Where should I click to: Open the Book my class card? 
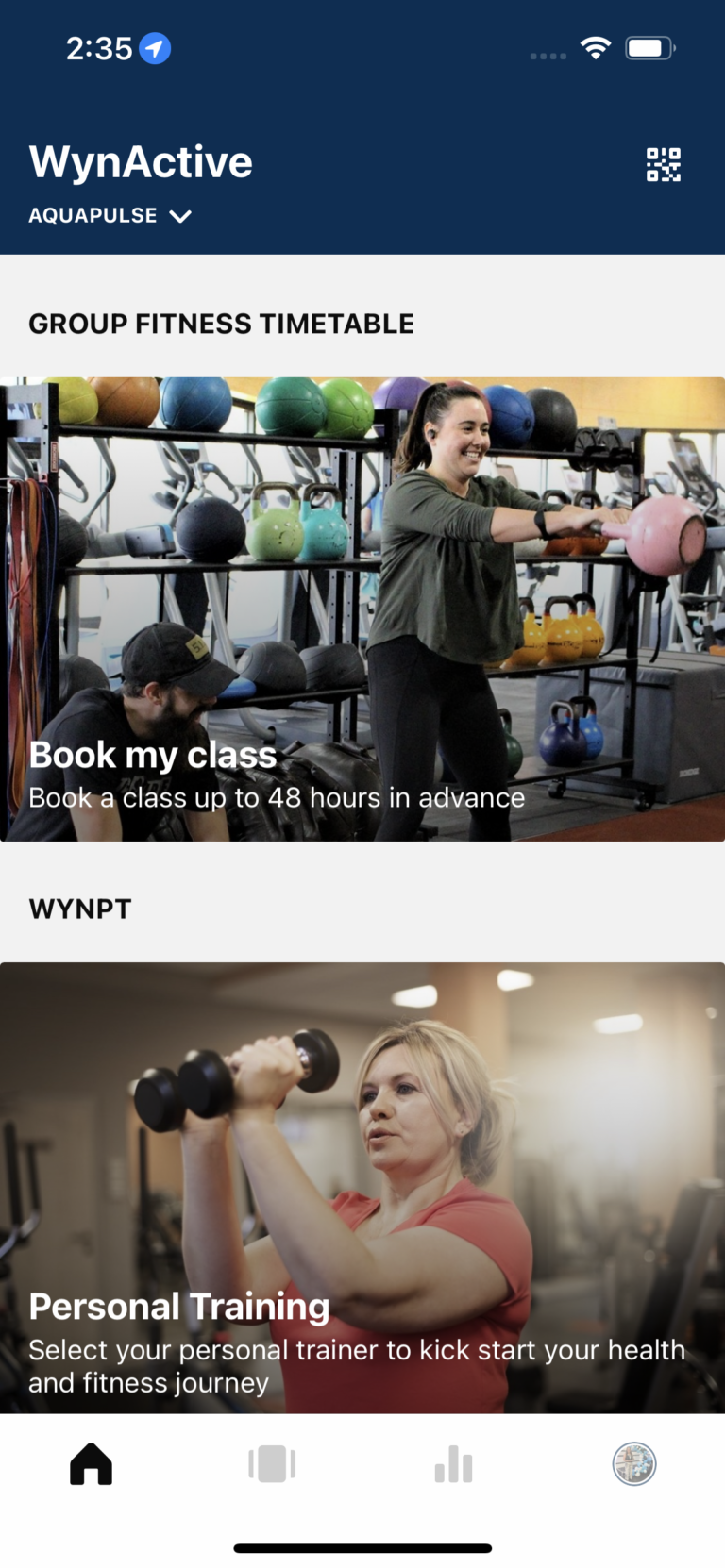click(x=362, y=609)
